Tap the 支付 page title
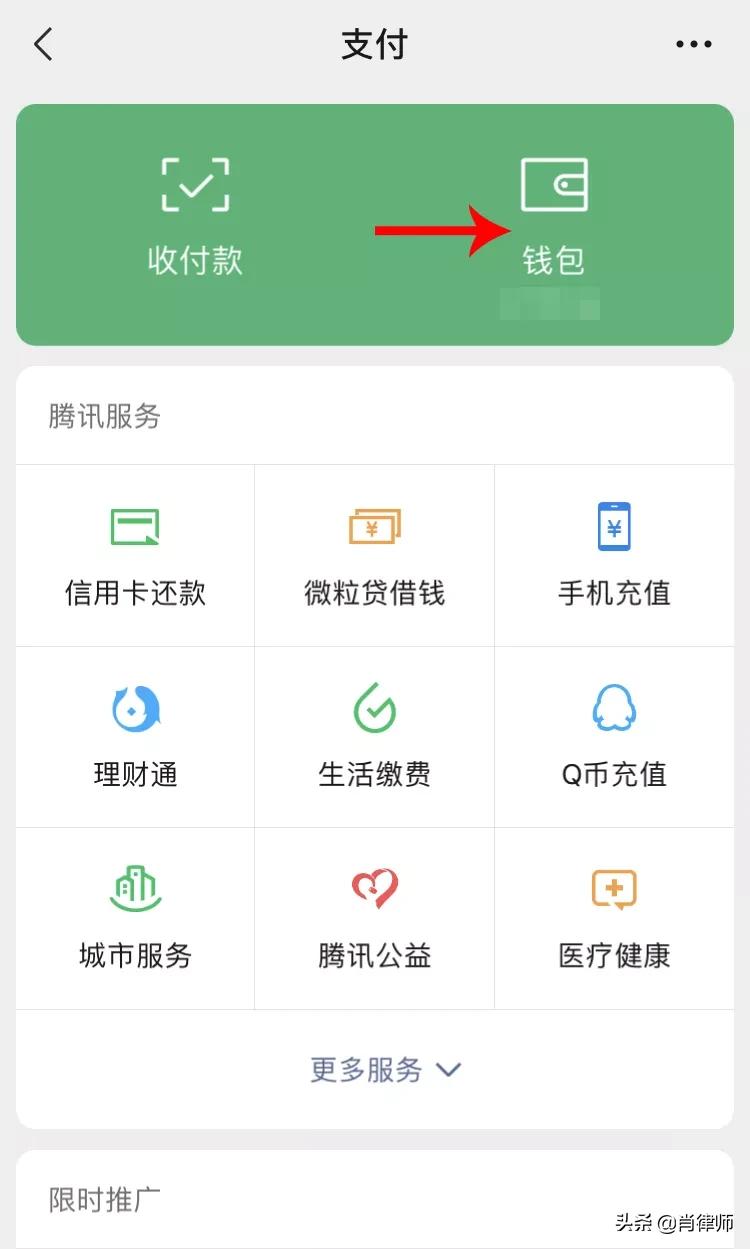750x1249 pixels. [x=374, y=44]
